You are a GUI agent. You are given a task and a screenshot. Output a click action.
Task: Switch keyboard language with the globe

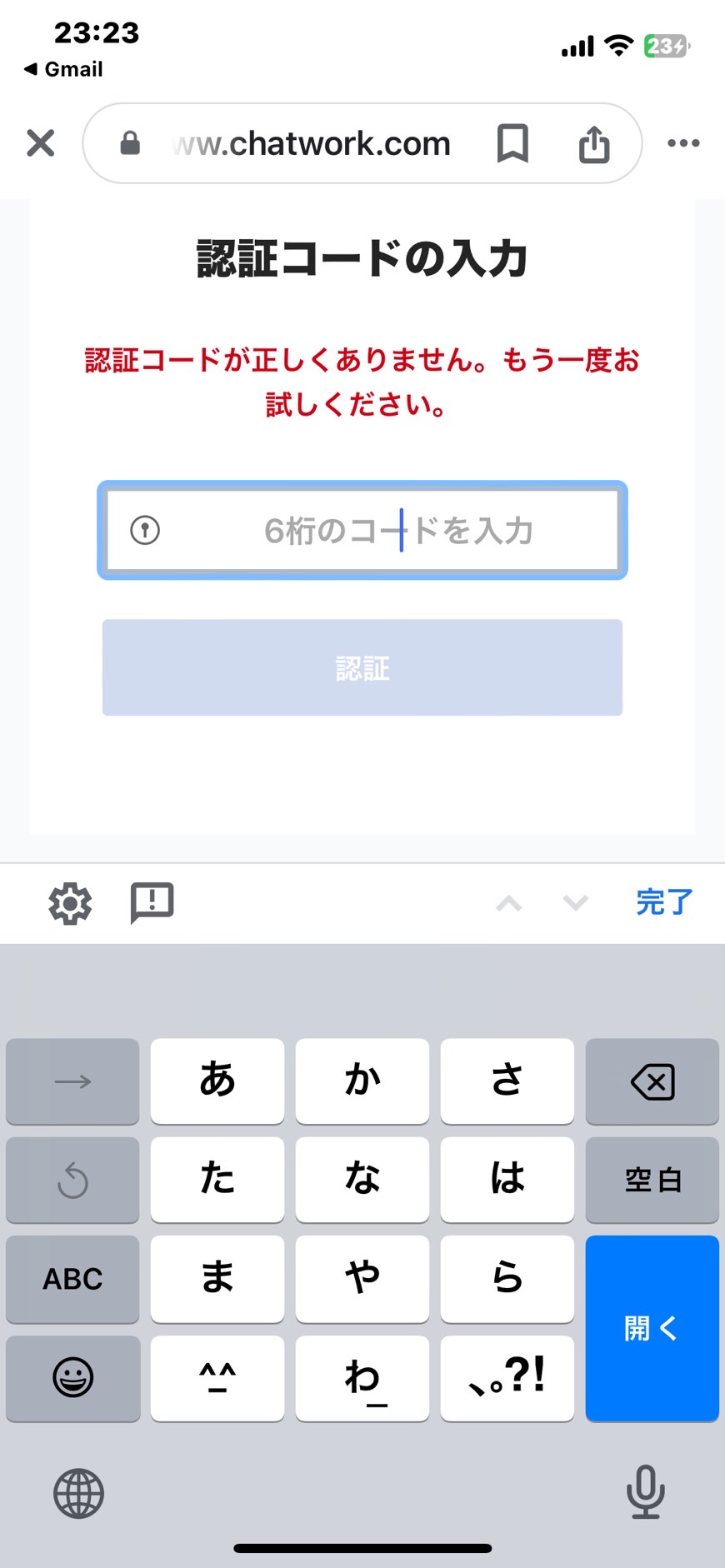(x=78, y=1493)
